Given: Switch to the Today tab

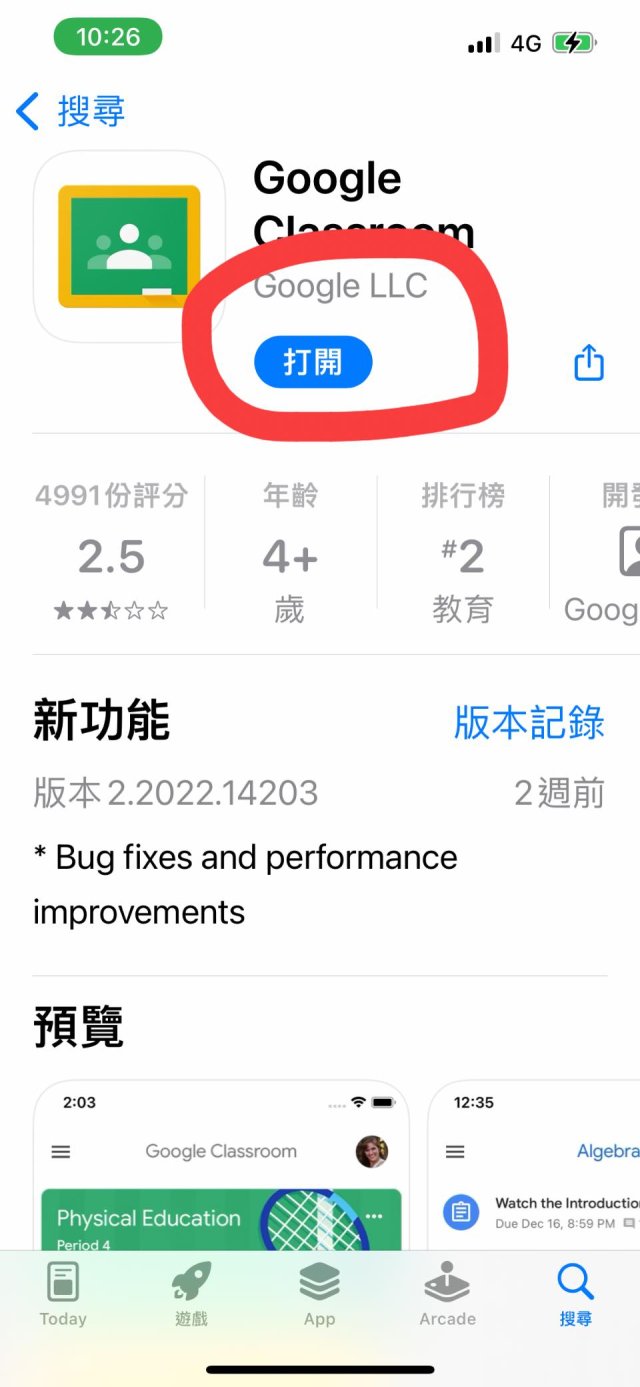Looking at the screenshot, I should pos(63,1294).
